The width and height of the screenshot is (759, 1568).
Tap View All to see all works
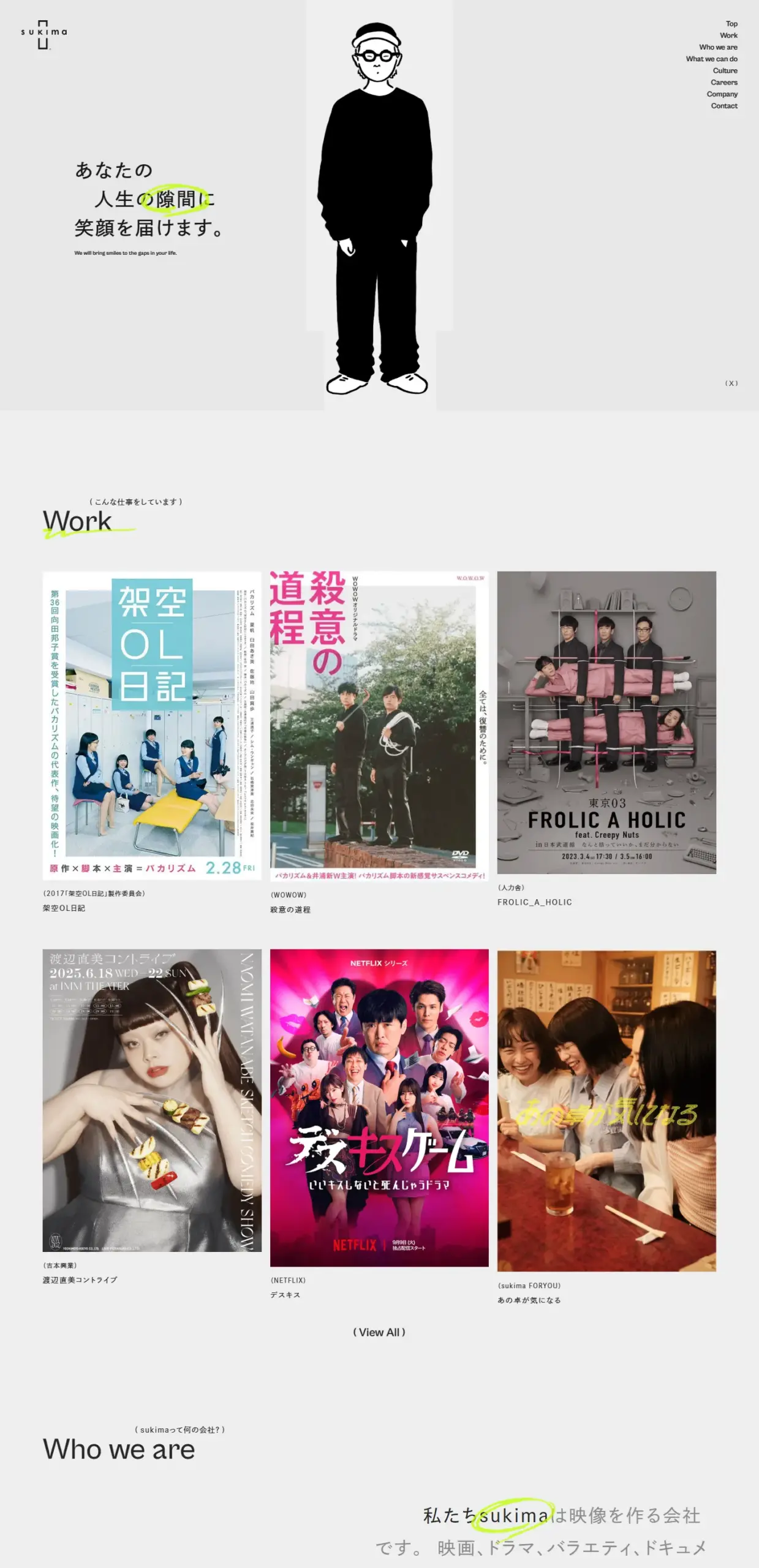379,1332
